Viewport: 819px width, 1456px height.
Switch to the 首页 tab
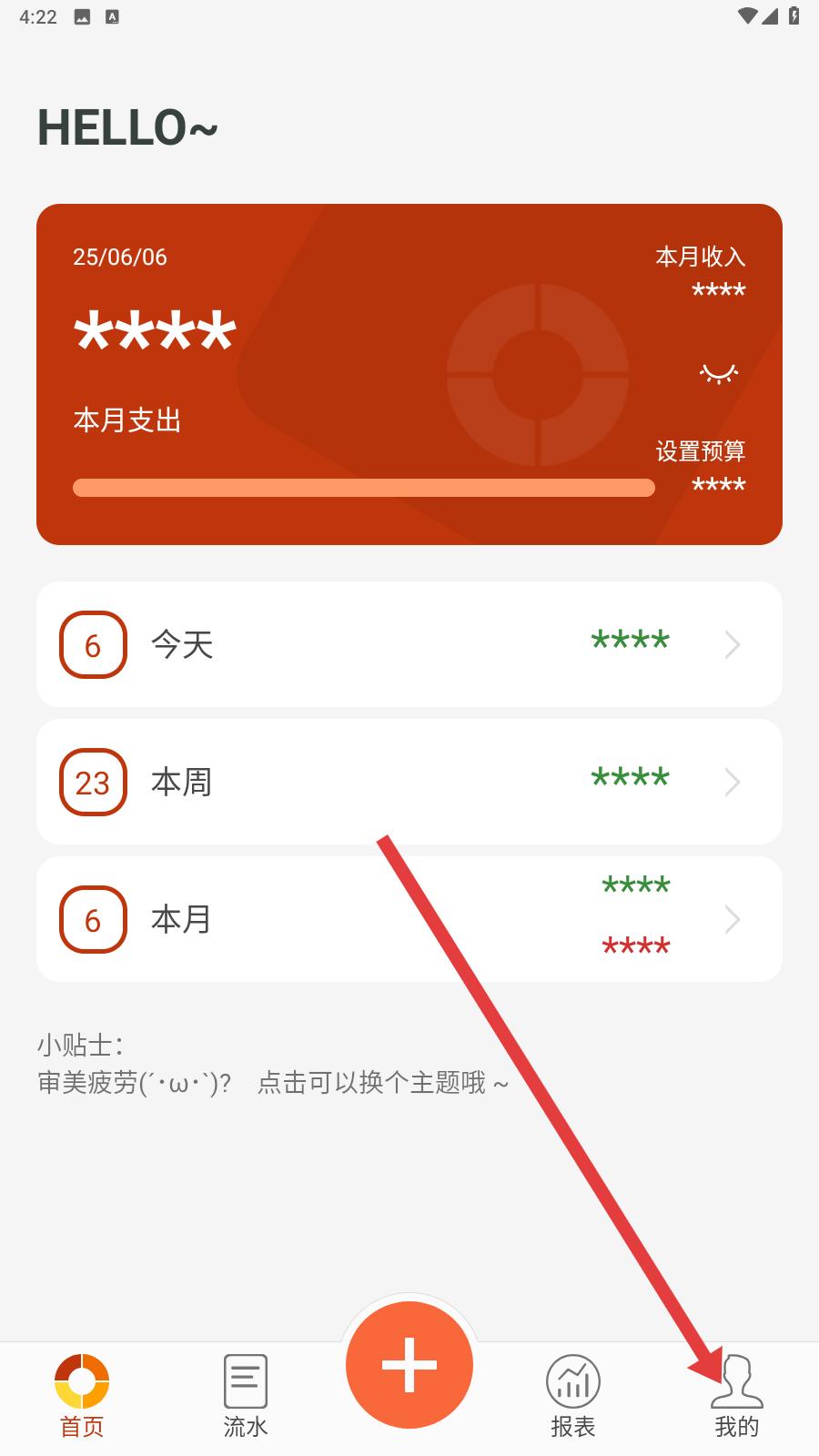coord(82,1396)
